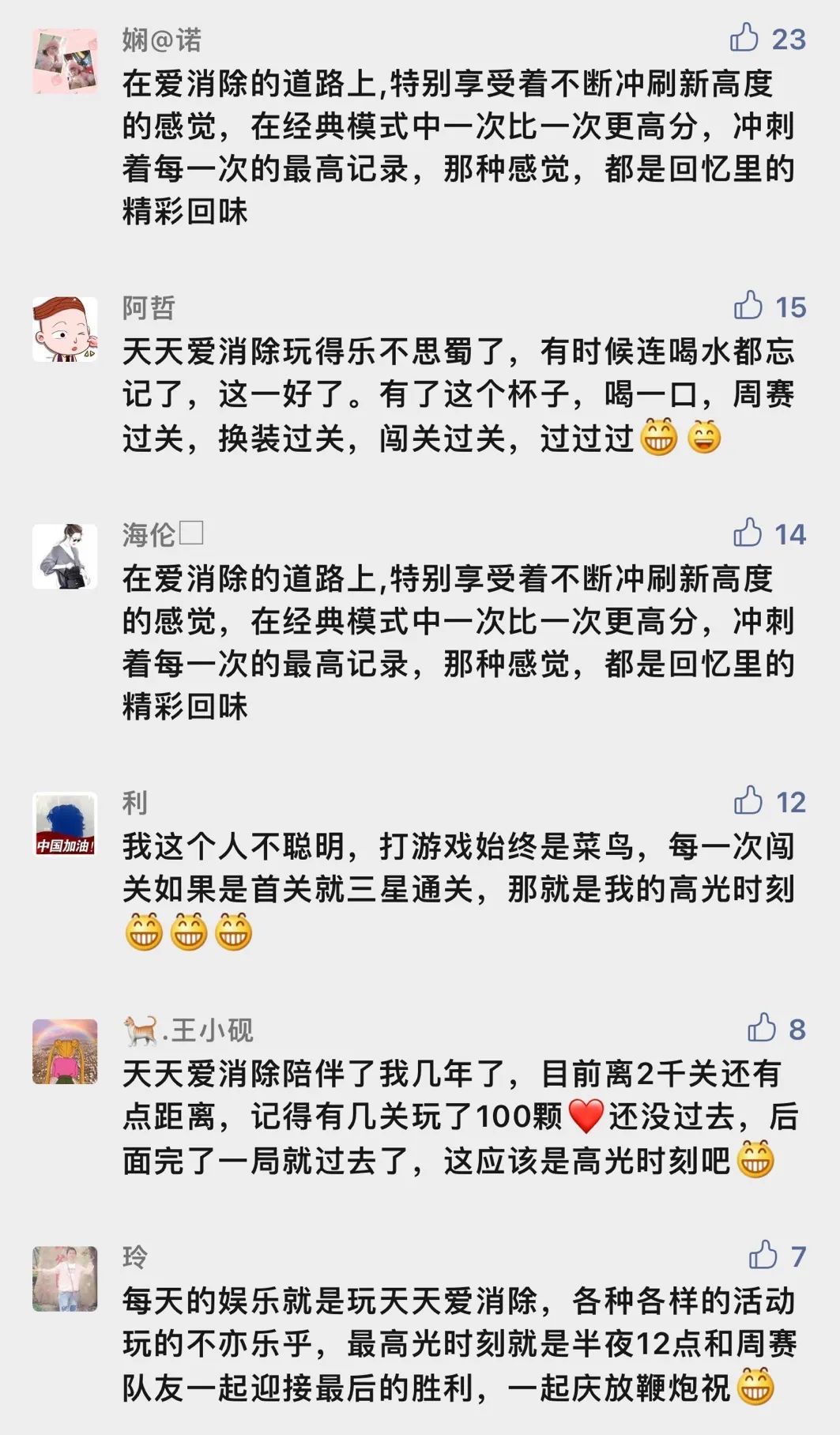This screenshot has width=840, height=1435.
Task: Like the comment from 海伦
Action: 748,533
